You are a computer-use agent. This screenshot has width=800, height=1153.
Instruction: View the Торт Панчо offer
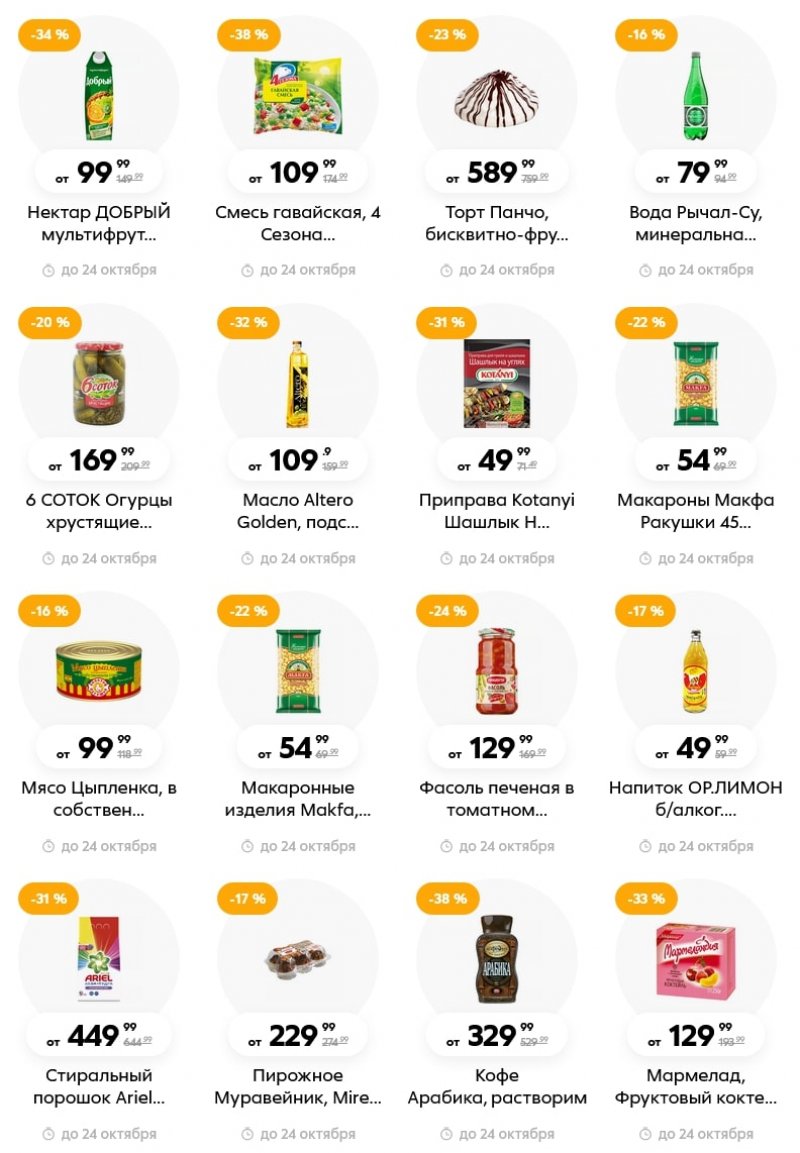point(497,224)
